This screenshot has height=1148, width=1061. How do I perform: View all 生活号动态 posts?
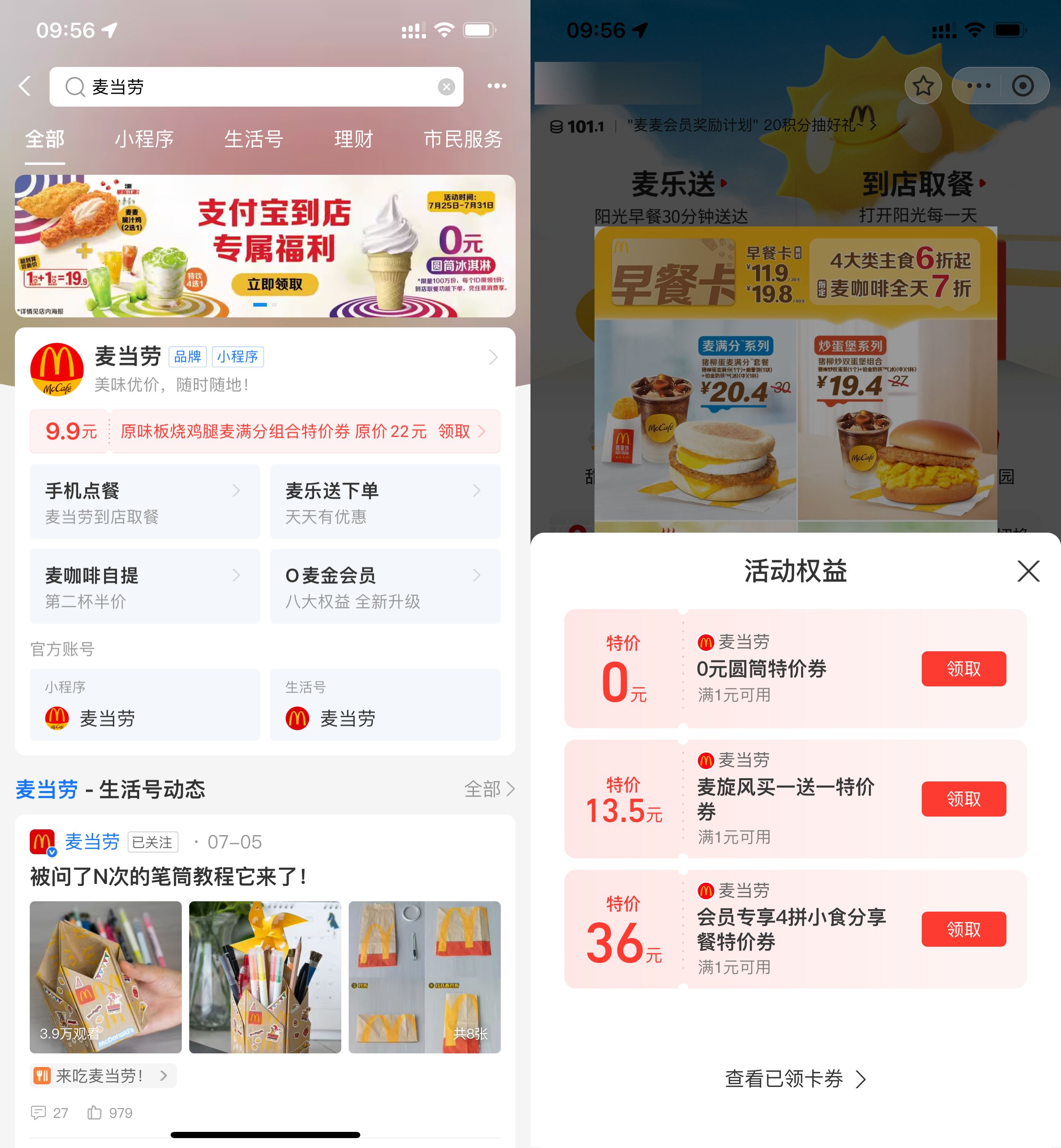489,789
